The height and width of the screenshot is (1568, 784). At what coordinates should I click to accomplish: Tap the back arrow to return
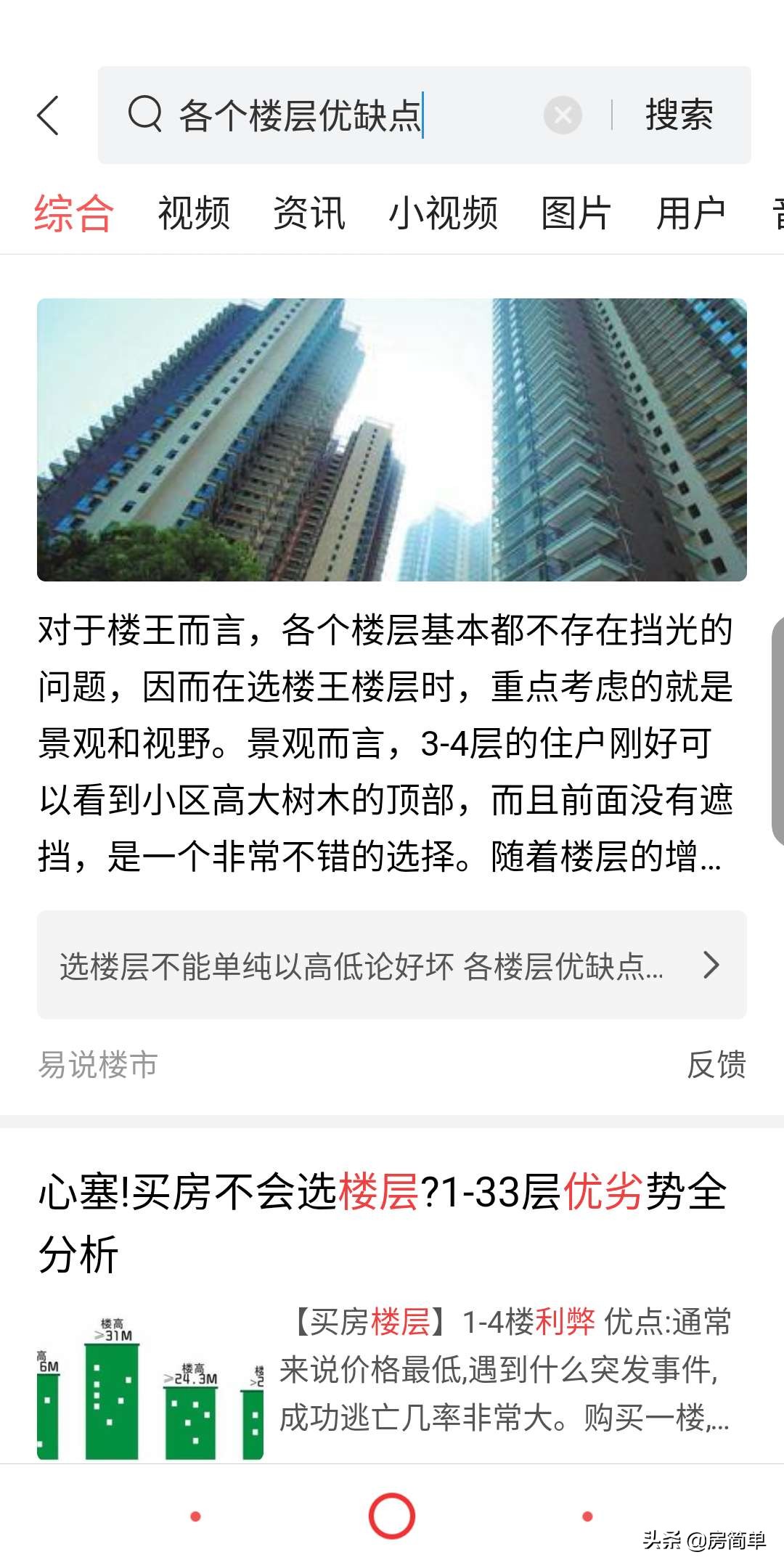coord(48,116)
